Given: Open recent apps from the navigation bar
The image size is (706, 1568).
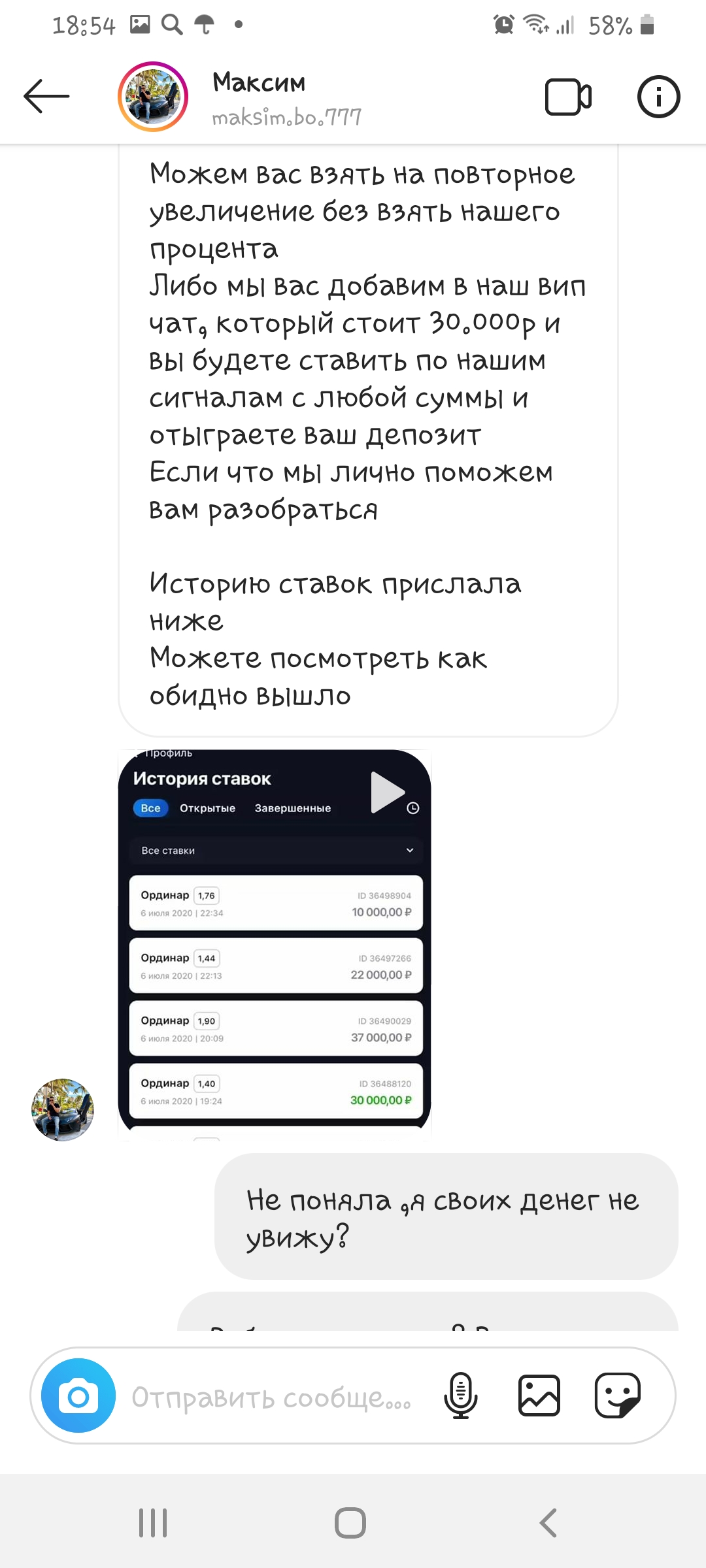Looking at the screenshot, I should click(x=153, y=1523).
